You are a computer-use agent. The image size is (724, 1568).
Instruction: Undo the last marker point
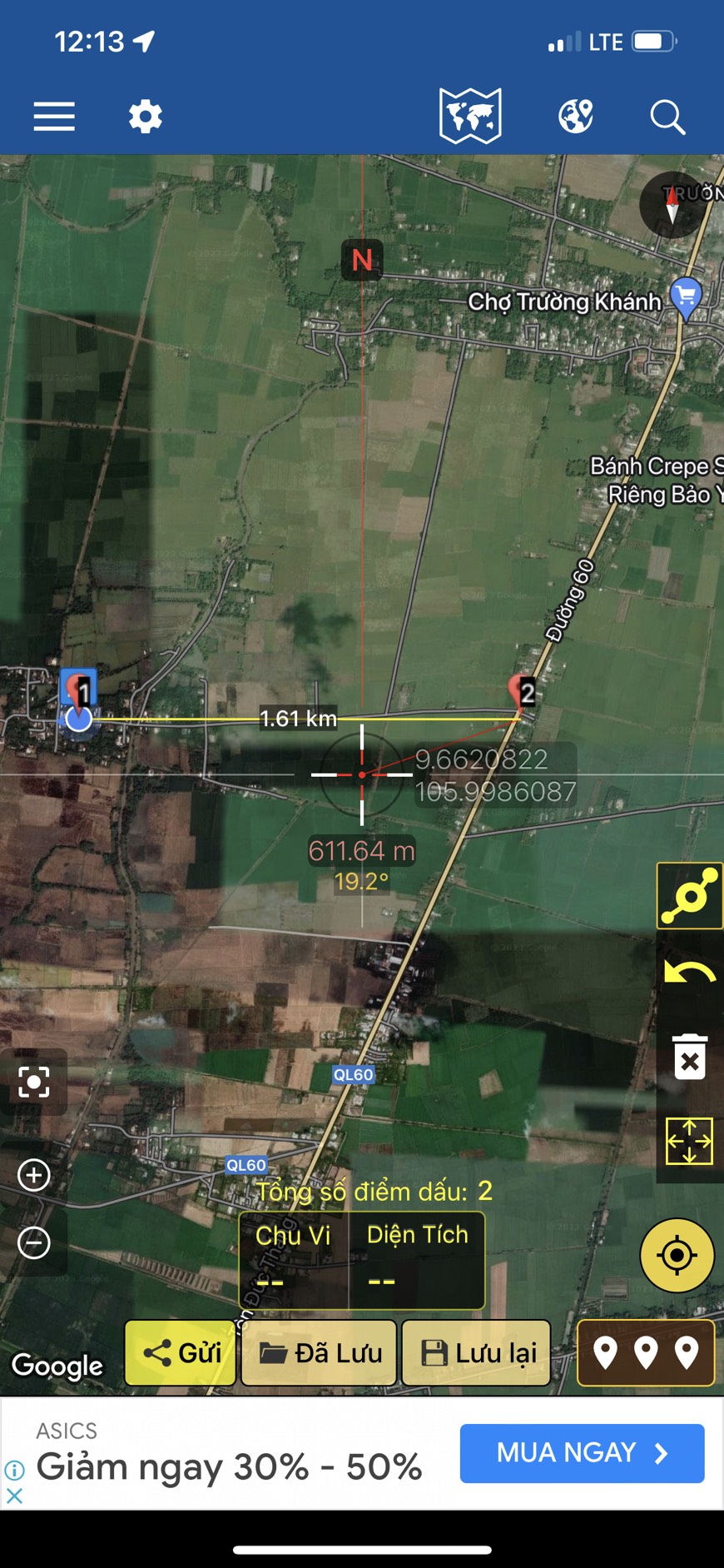(689, 973)
